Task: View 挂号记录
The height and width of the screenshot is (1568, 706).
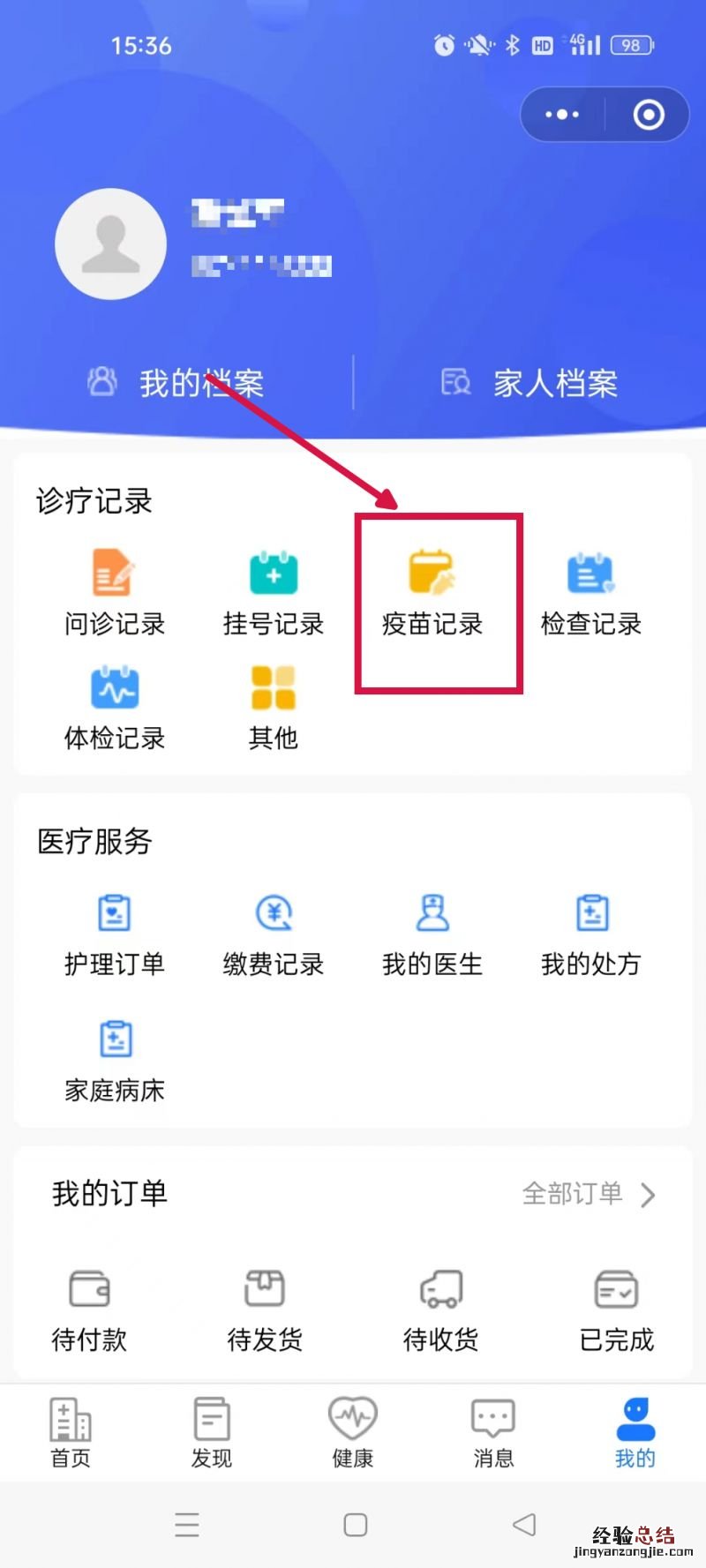Action: click(274, 593)
